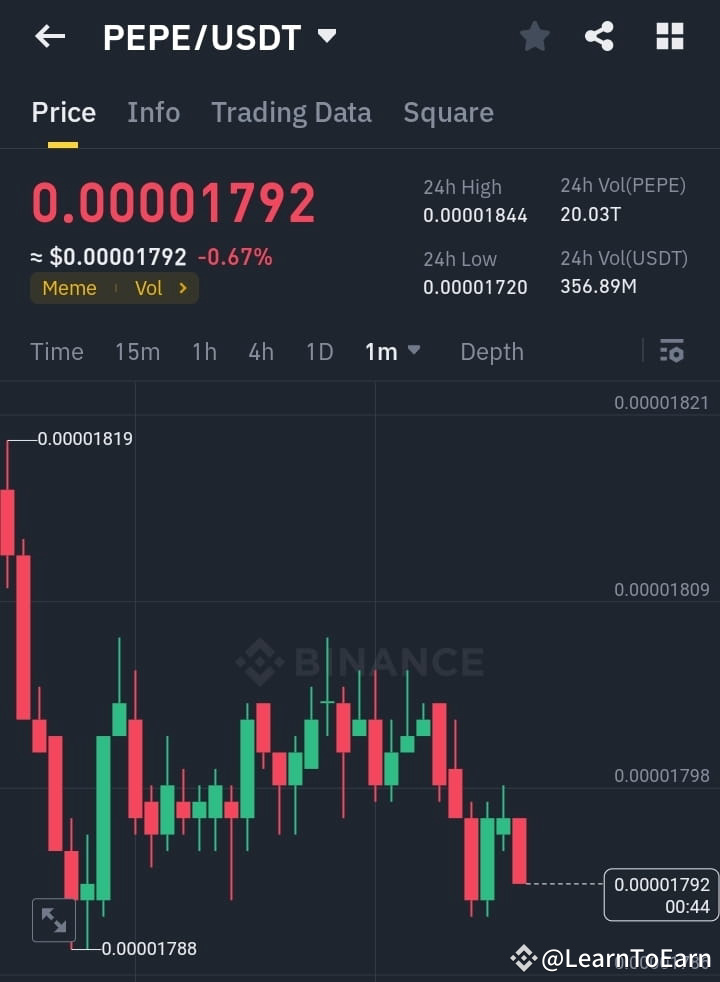Switch chart to 1D interval
The width and height of the screenshot is (720, 982).
(319, 351)
